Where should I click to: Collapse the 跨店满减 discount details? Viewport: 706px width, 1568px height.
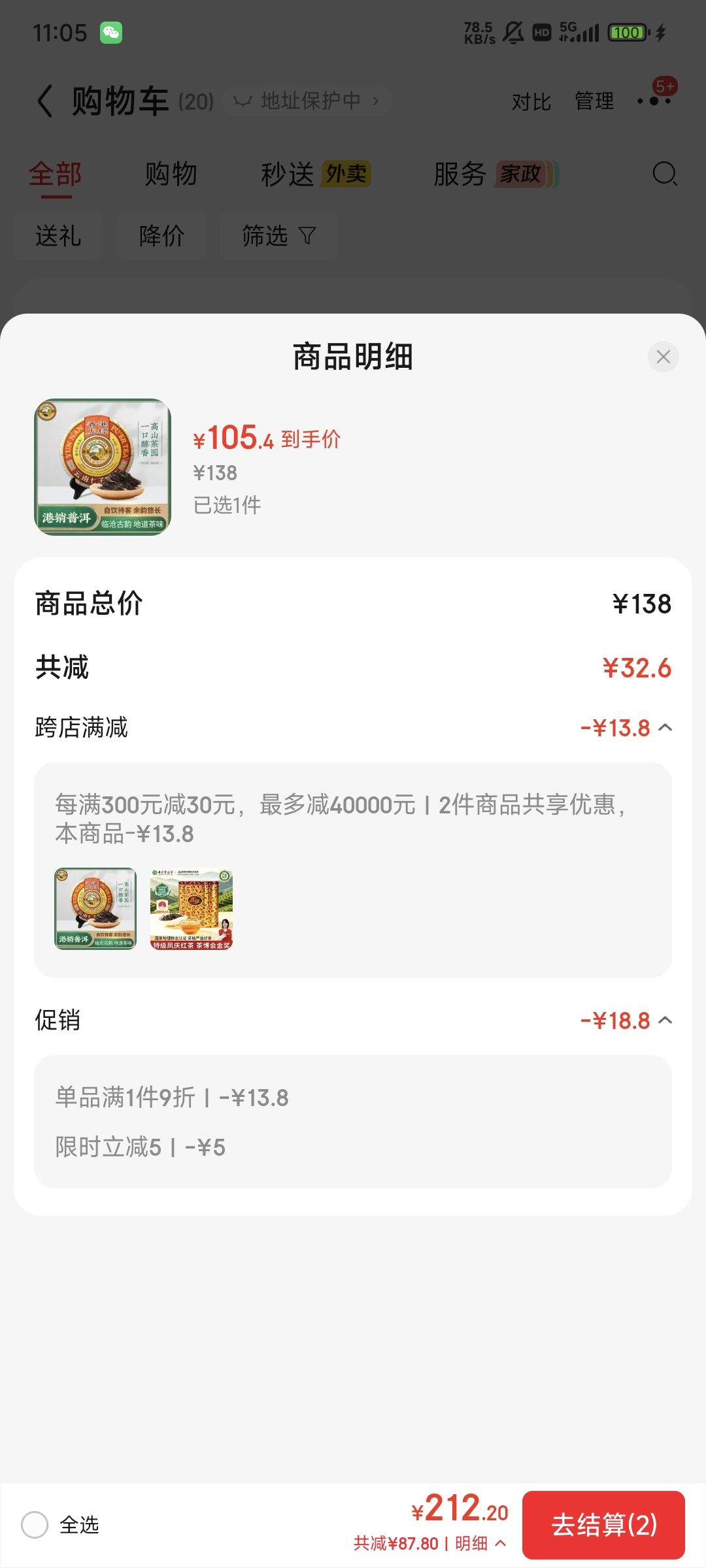[x=665, y=727]
